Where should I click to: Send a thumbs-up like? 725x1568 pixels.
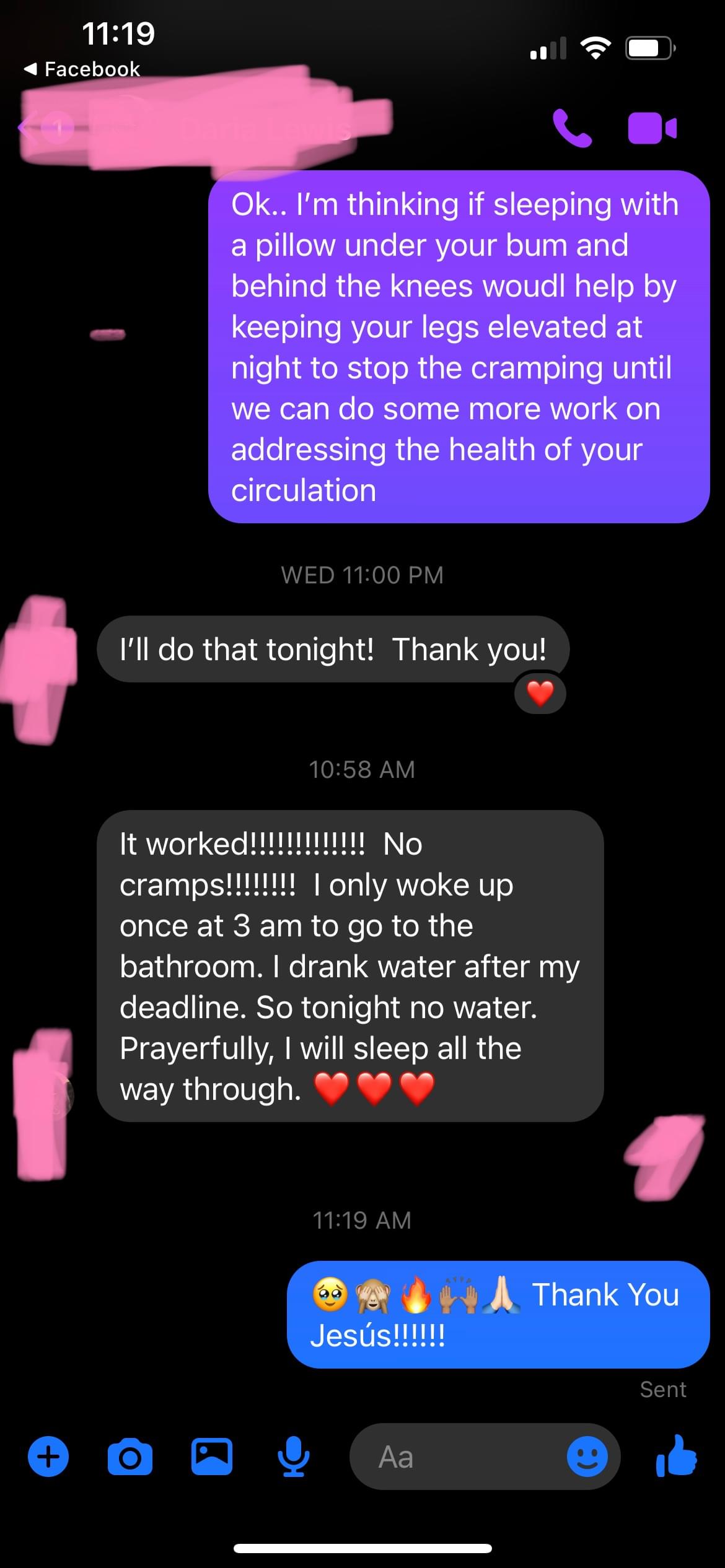coord(677,1457)
